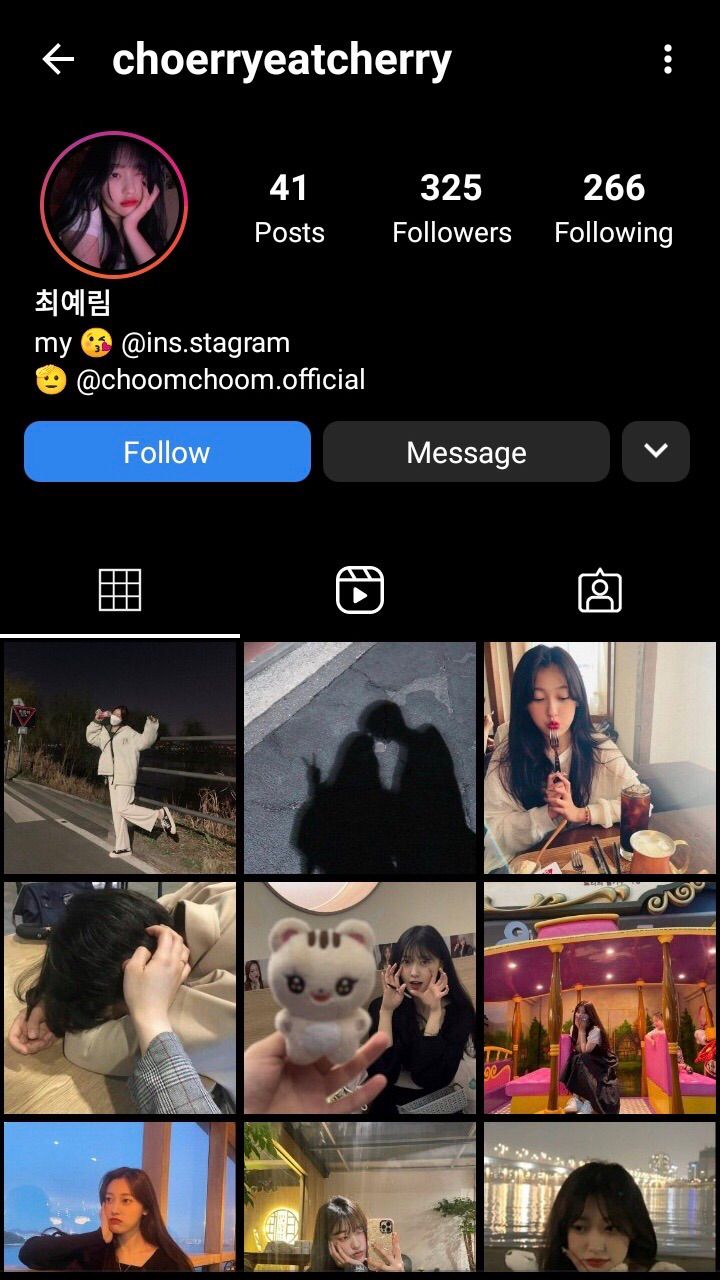Message this user
Viewport: 720px width, 1280px height.
466,452
